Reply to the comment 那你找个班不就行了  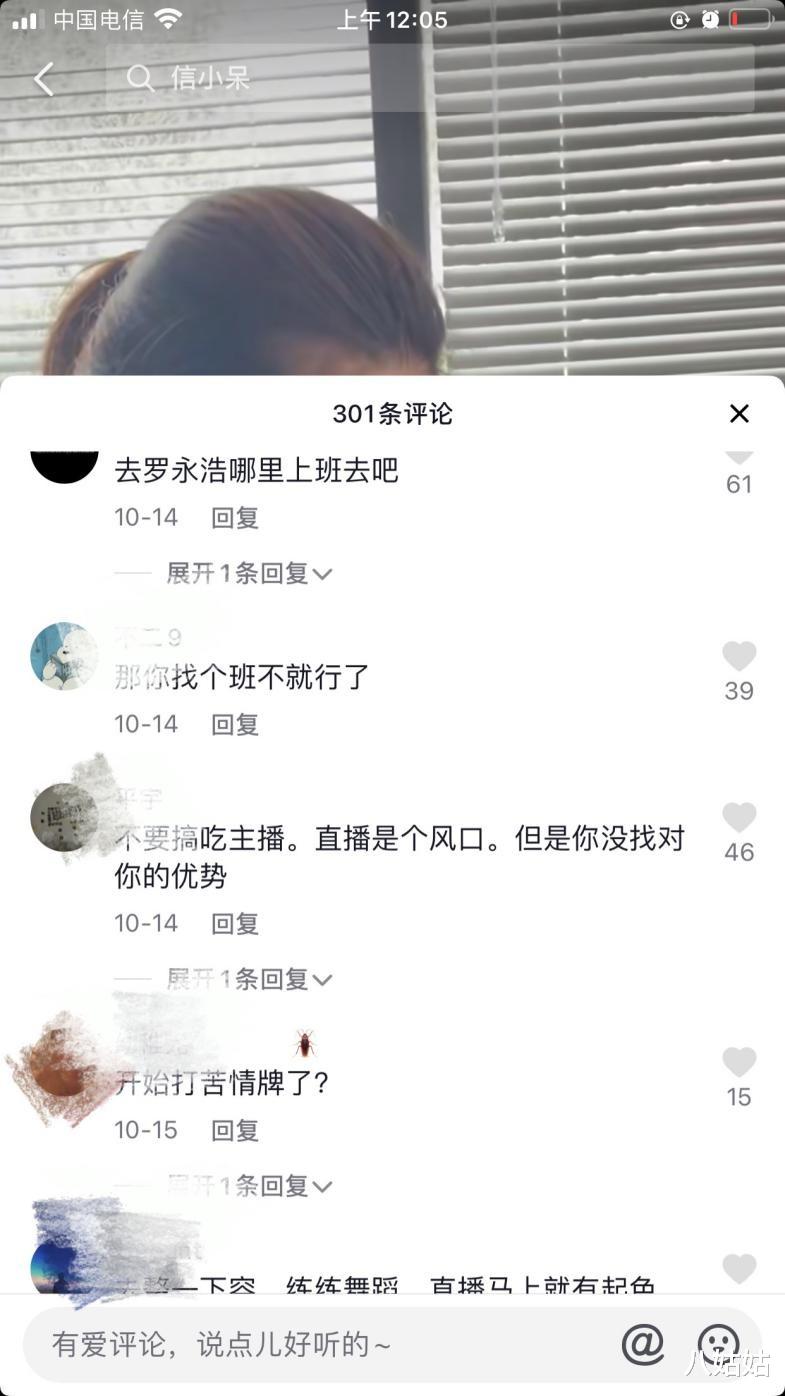235,724
